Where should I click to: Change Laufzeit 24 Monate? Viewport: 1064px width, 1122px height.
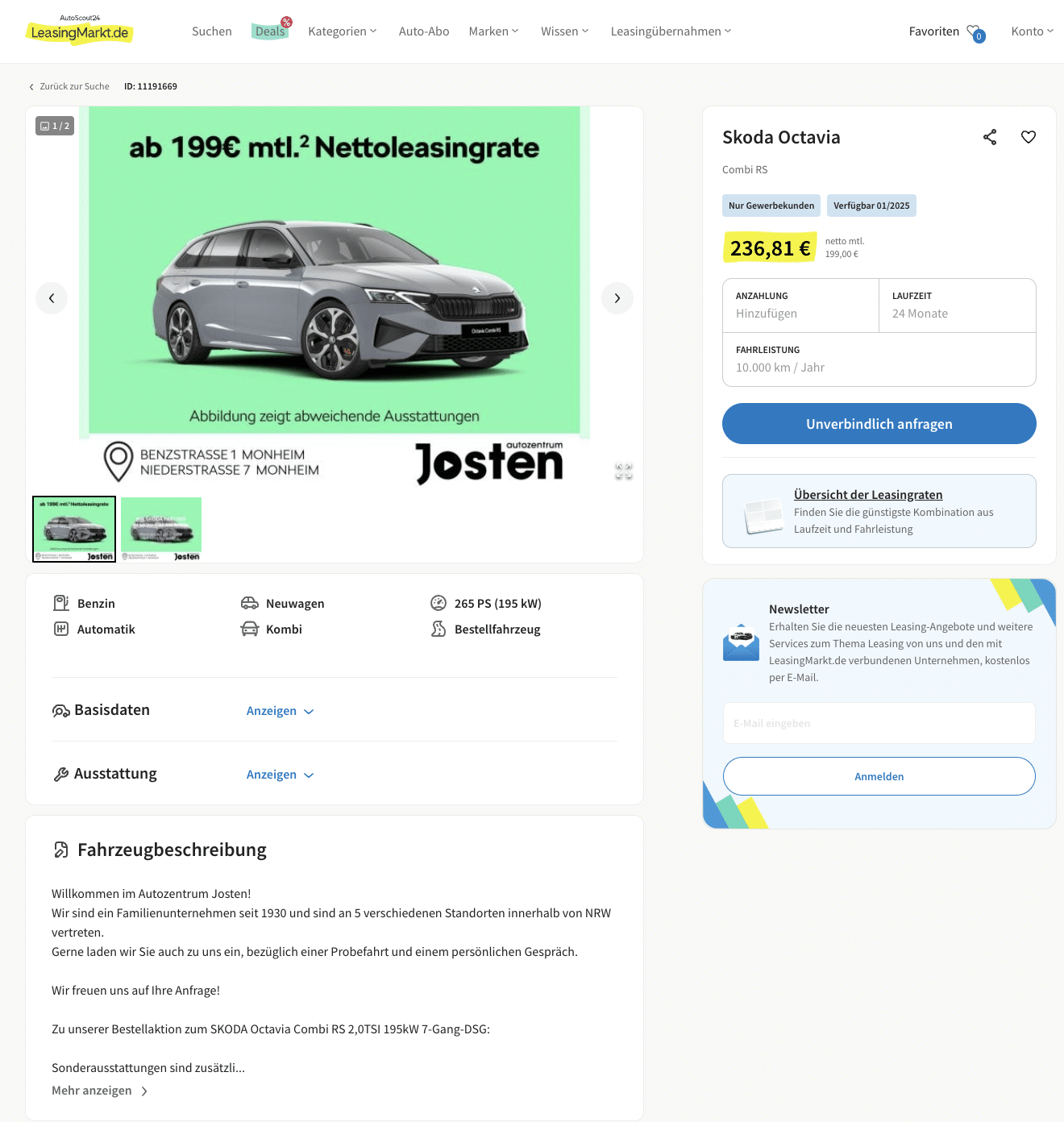pyautogui.click(x=957, y=305)
